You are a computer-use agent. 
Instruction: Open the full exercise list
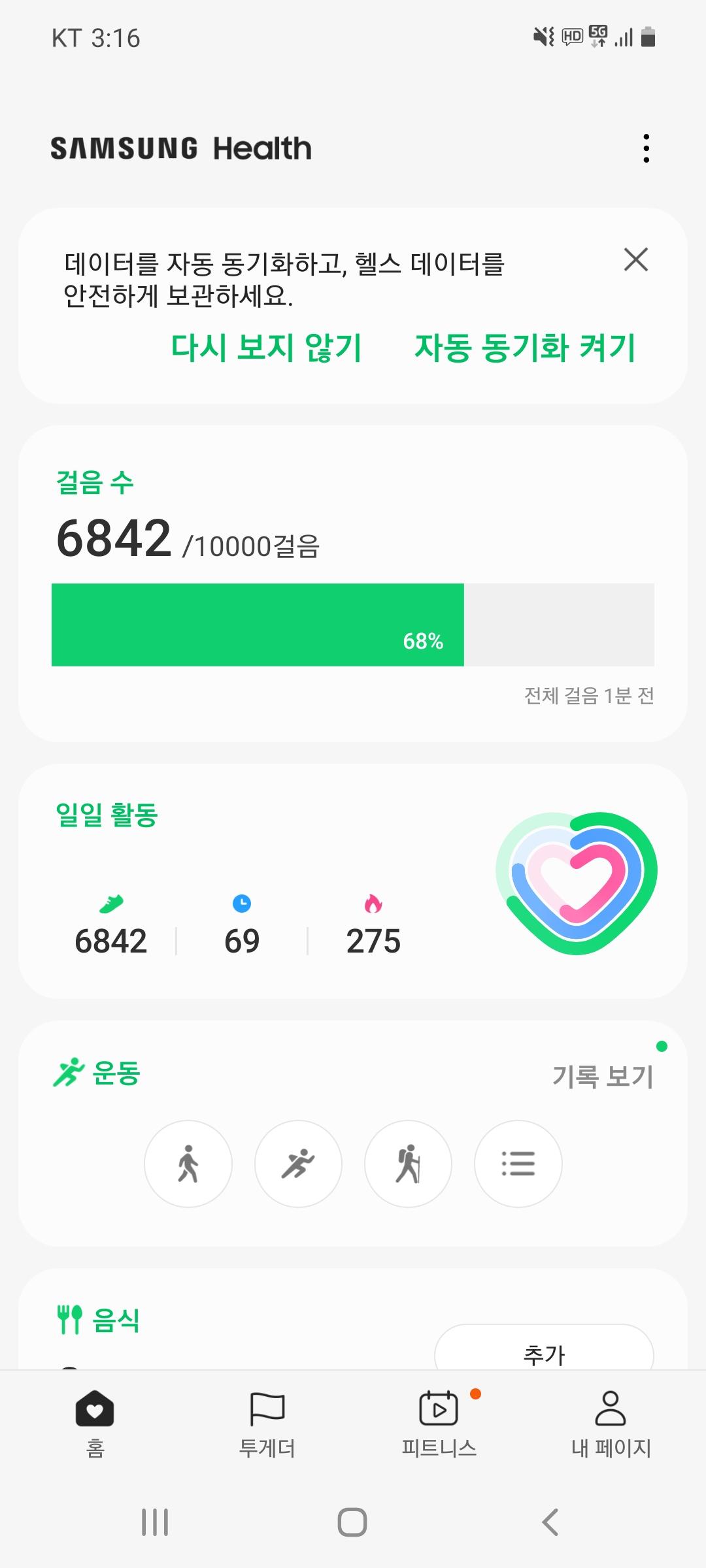pos(518,1164)
